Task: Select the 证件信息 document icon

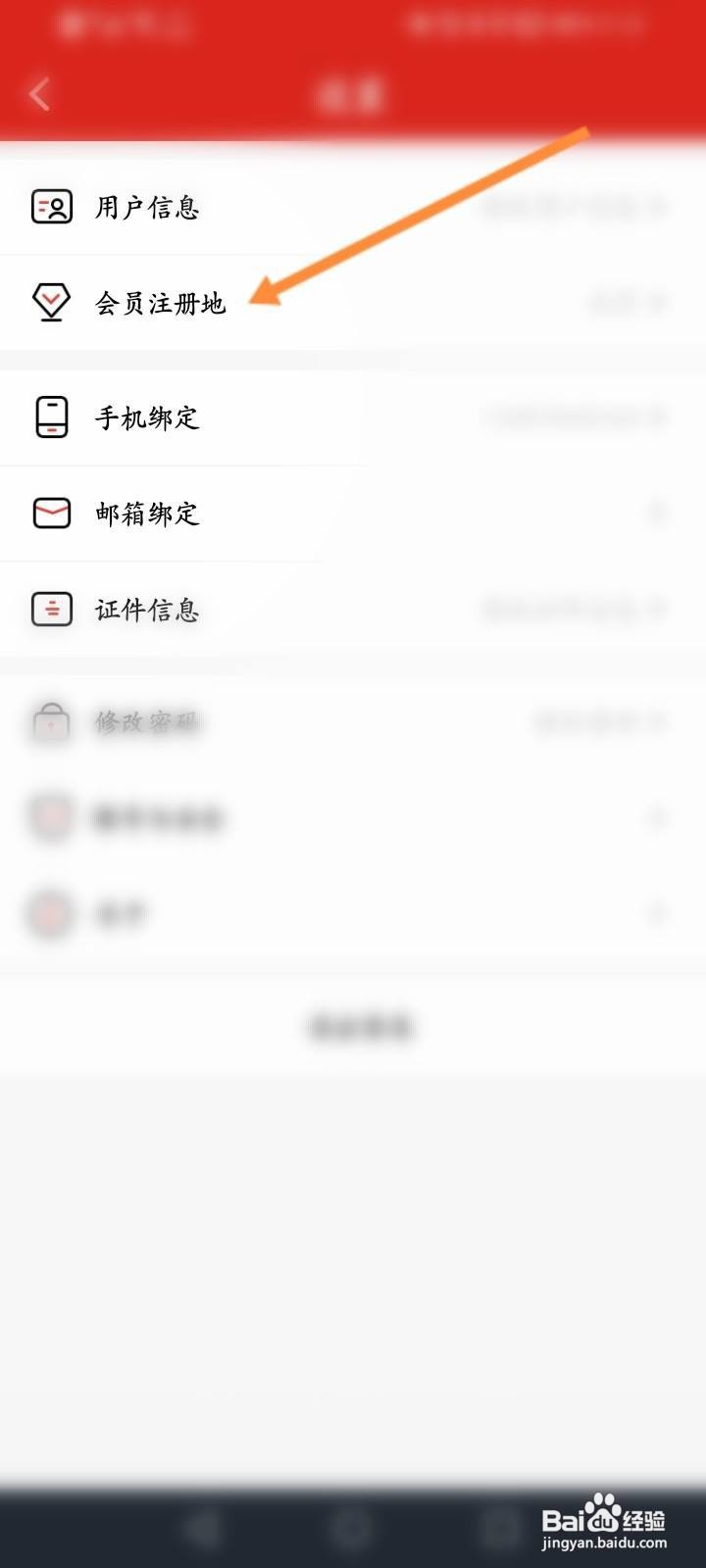Action: (52, 610)
